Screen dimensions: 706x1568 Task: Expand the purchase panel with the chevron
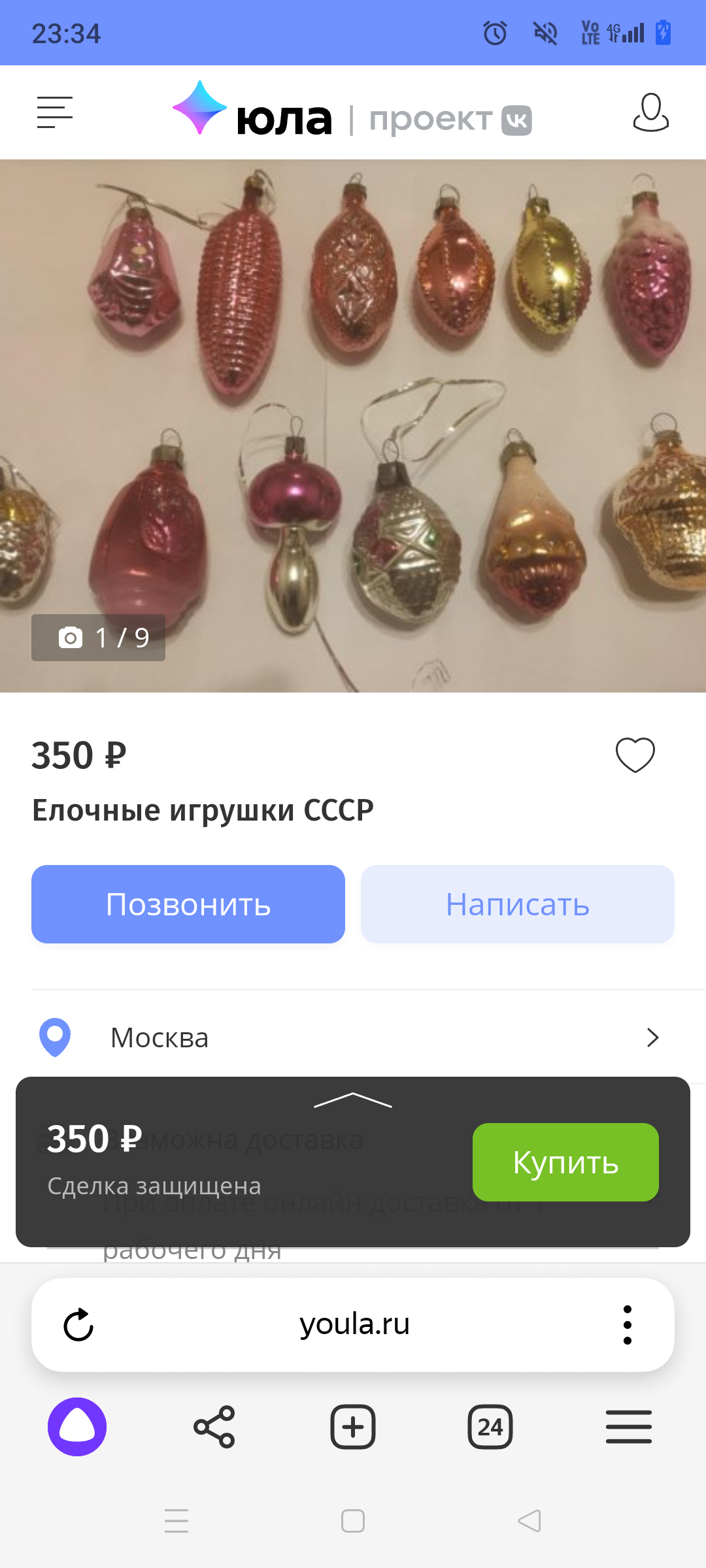[353, 1100]
